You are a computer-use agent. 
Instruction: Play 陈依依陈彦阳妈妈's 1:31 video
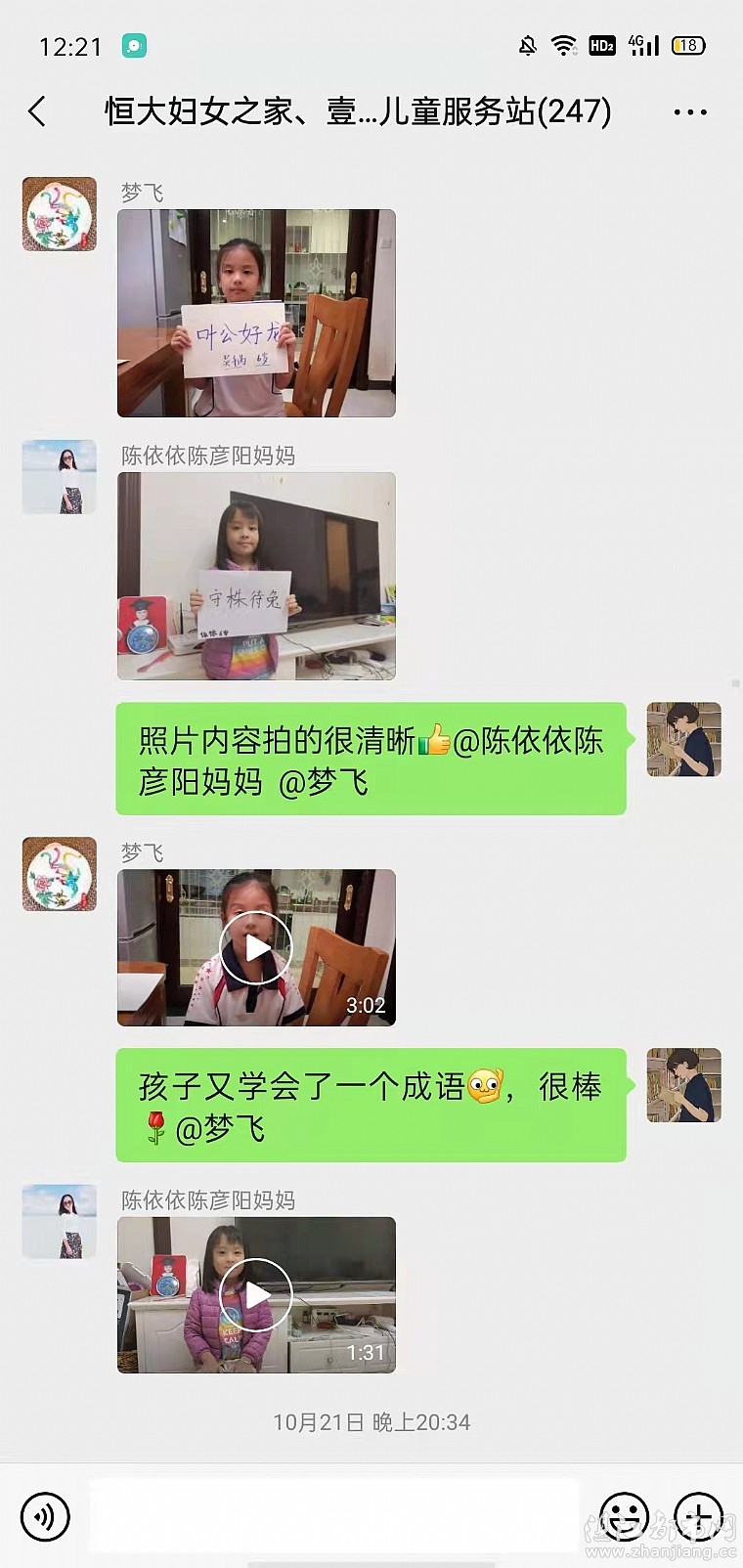click(256, 1295)
